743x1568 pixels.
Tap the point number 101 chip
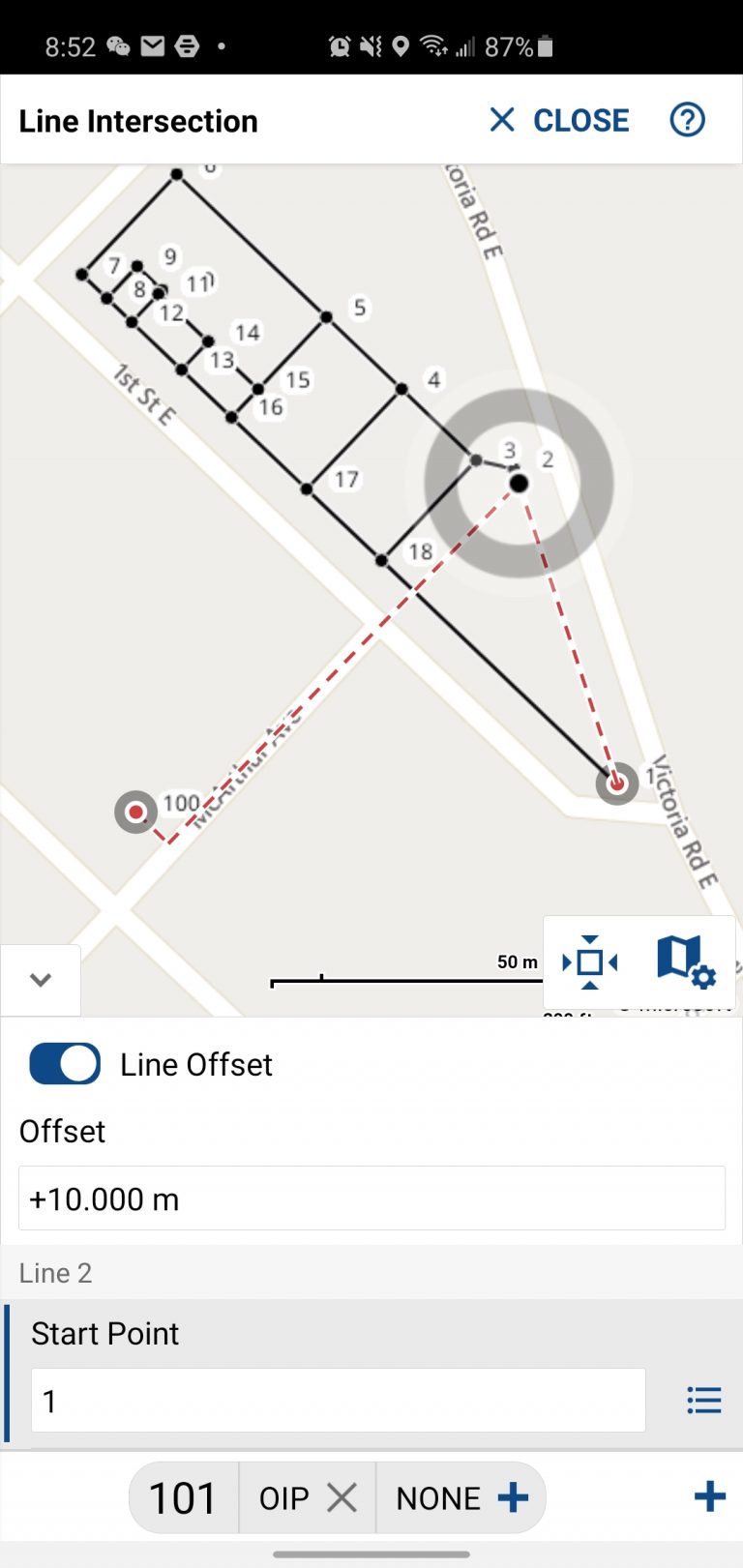point(184,1497)
